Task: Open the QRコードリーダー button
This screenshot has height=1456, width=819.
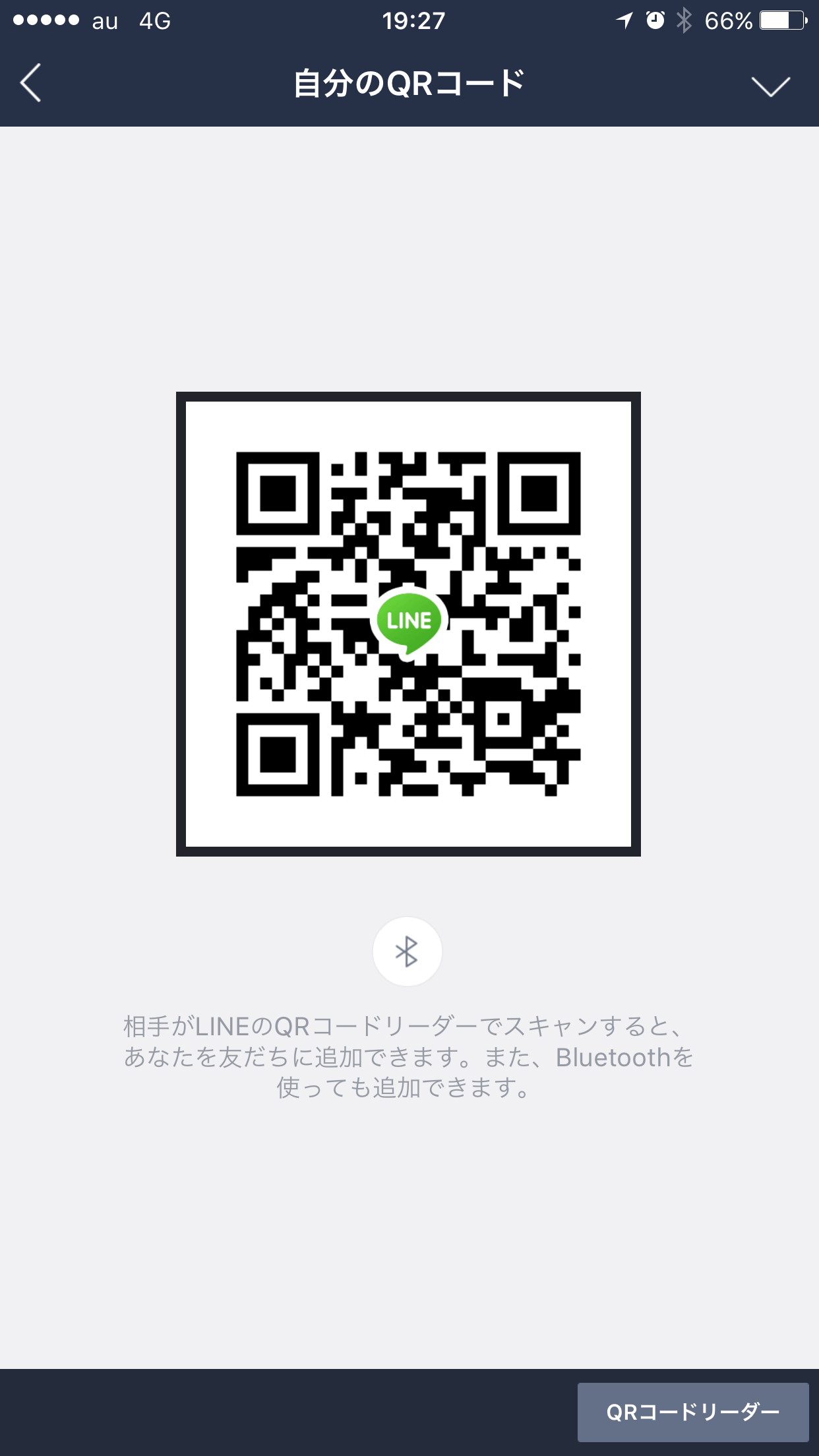Action: [692, 1412]
